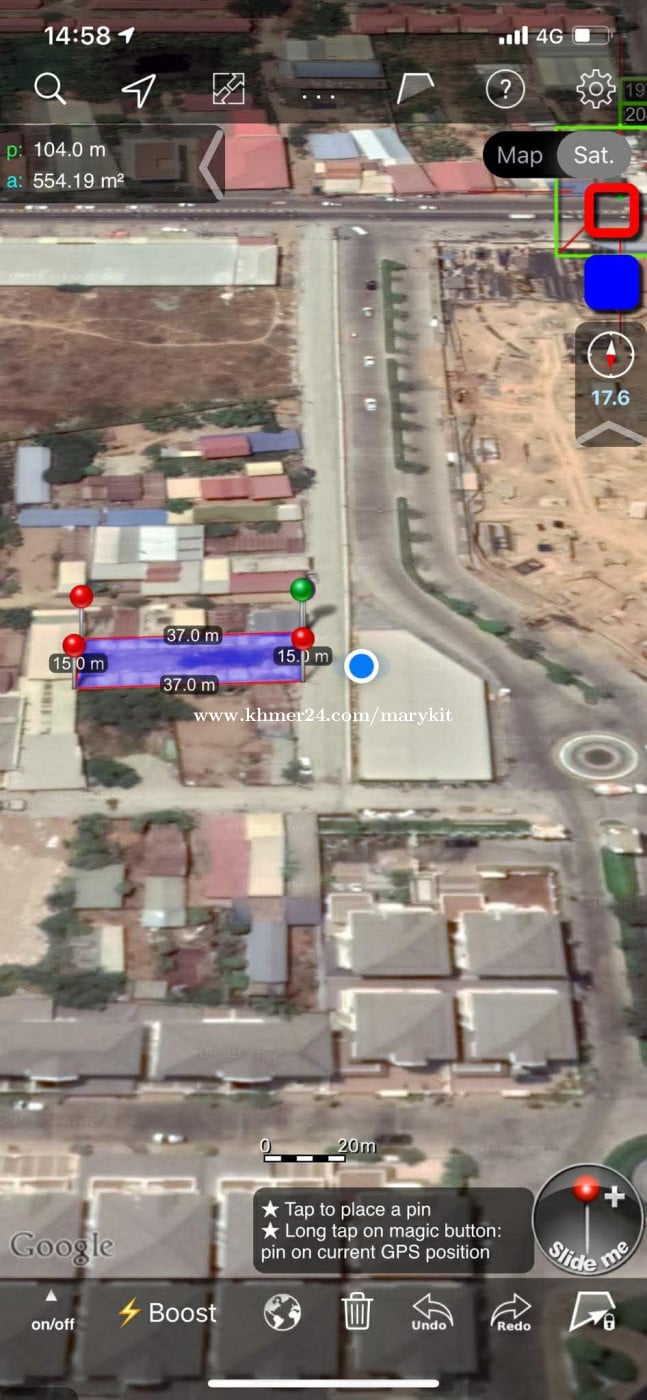Open the ruler measurement mode icon
Image resolution: width=647 pixels, height=1400 pixels.
[229, 89]
